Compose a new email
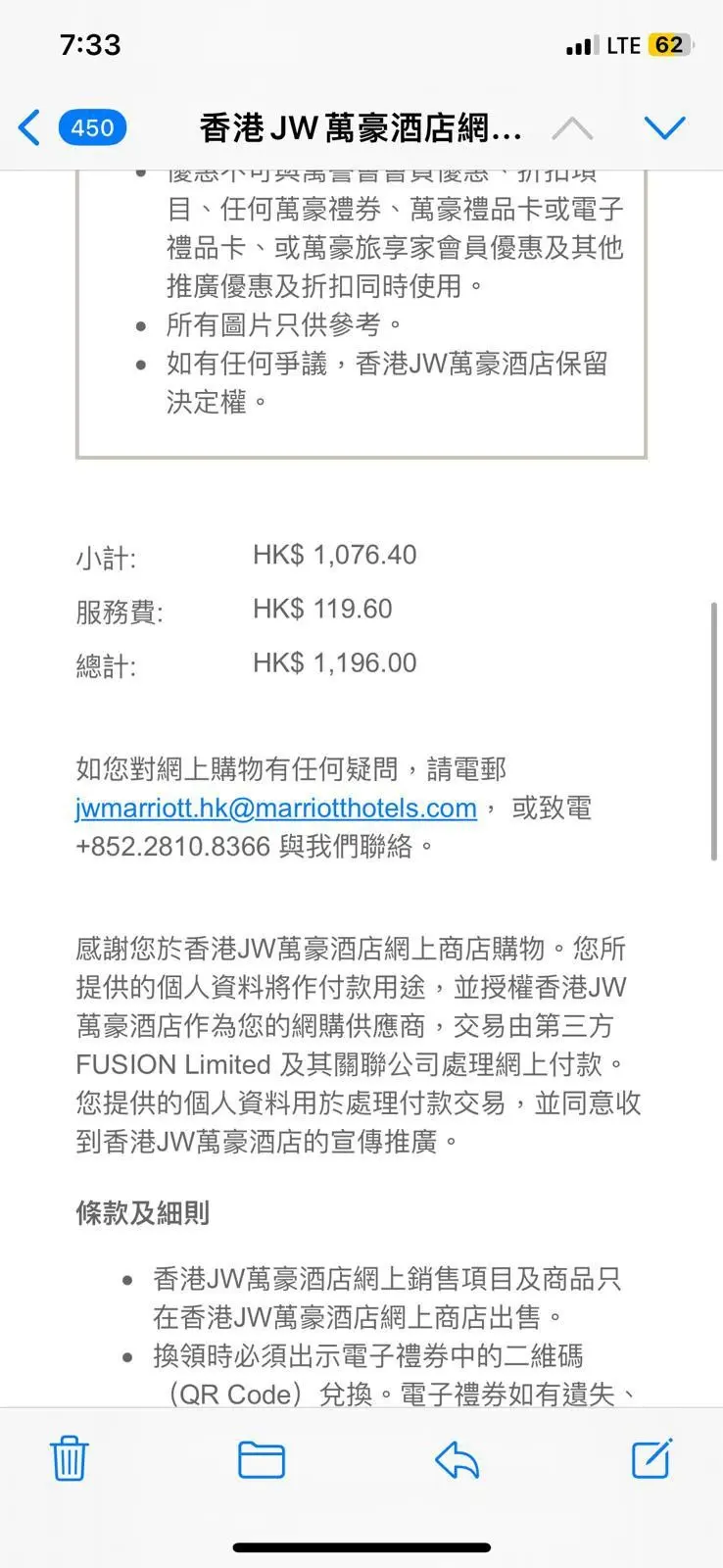This screenshot has width=723, height=1568. tap(651, 1459)
